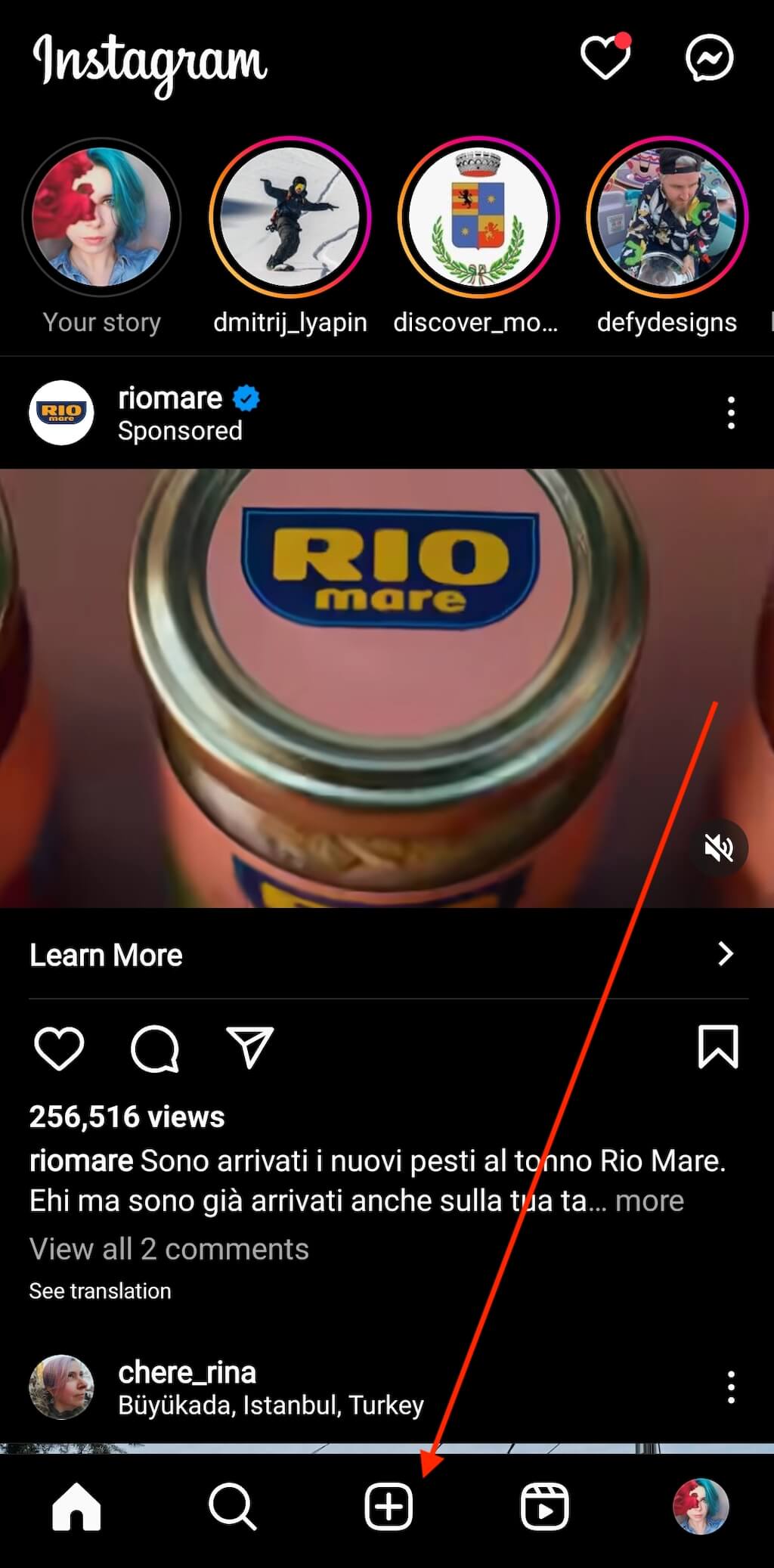View defydesigns' story
Image resolution: width=774 pixels, height=1568 pixels.
[667, 218]
